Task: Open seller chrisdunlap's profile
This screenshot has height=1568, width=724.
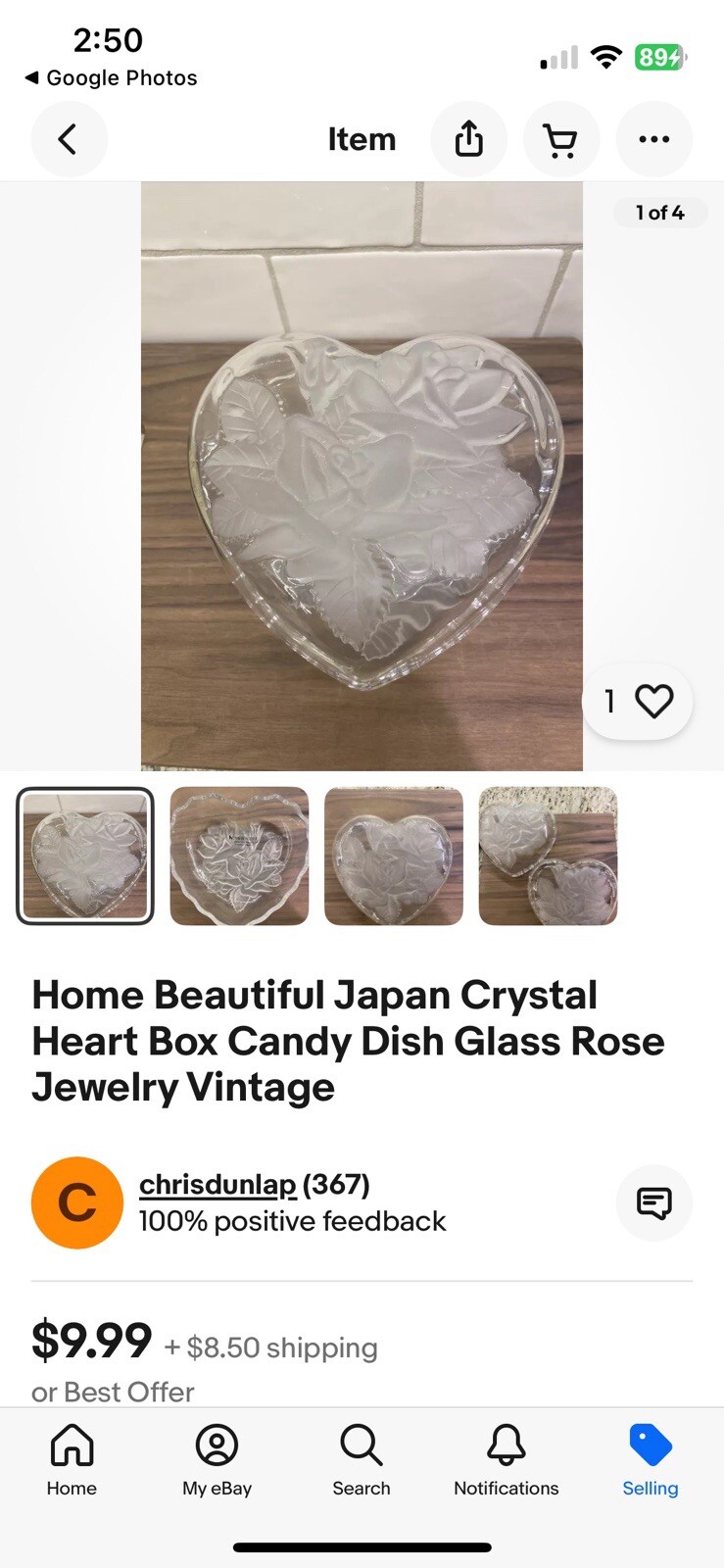Action: 217,1185
